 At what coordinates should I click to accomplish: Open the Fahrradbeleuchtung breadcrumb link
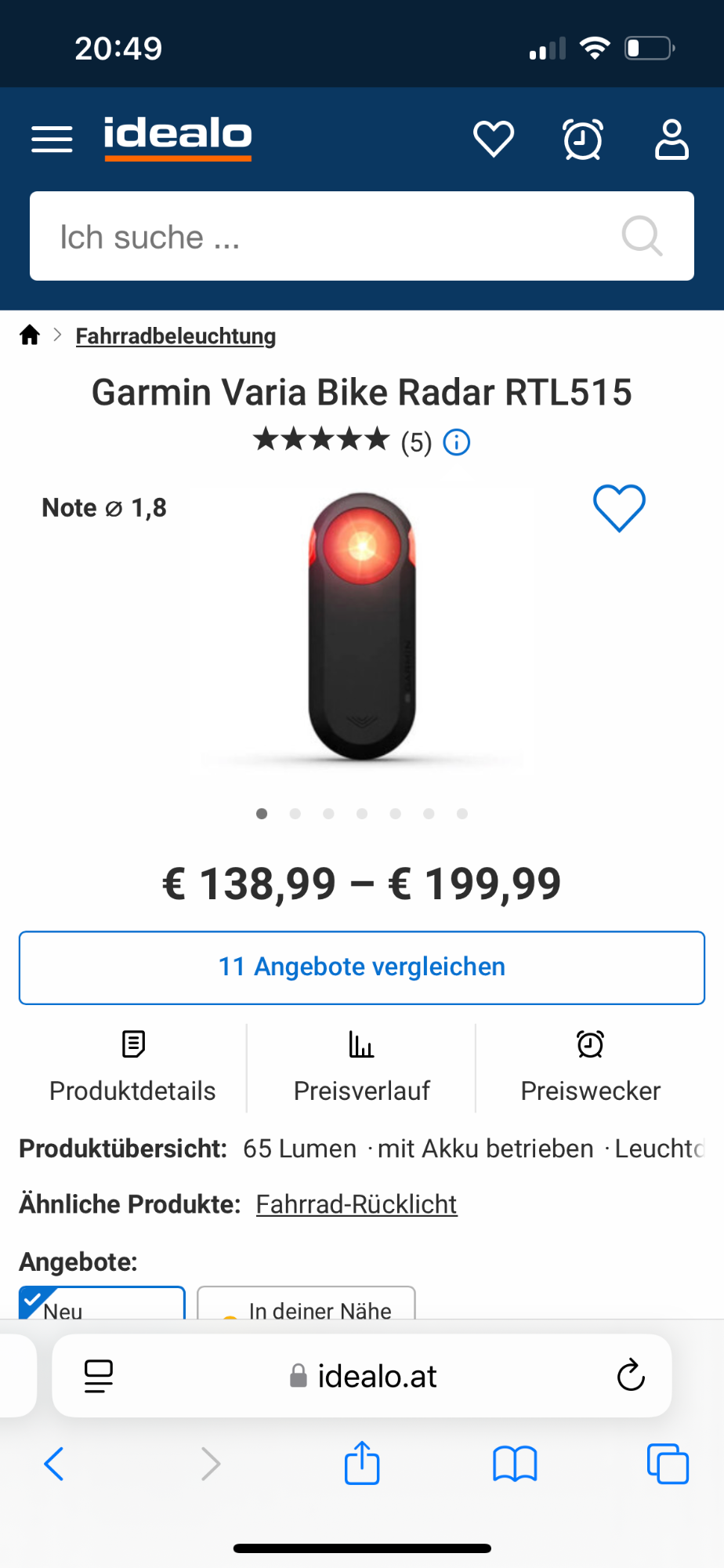point(176,336)
